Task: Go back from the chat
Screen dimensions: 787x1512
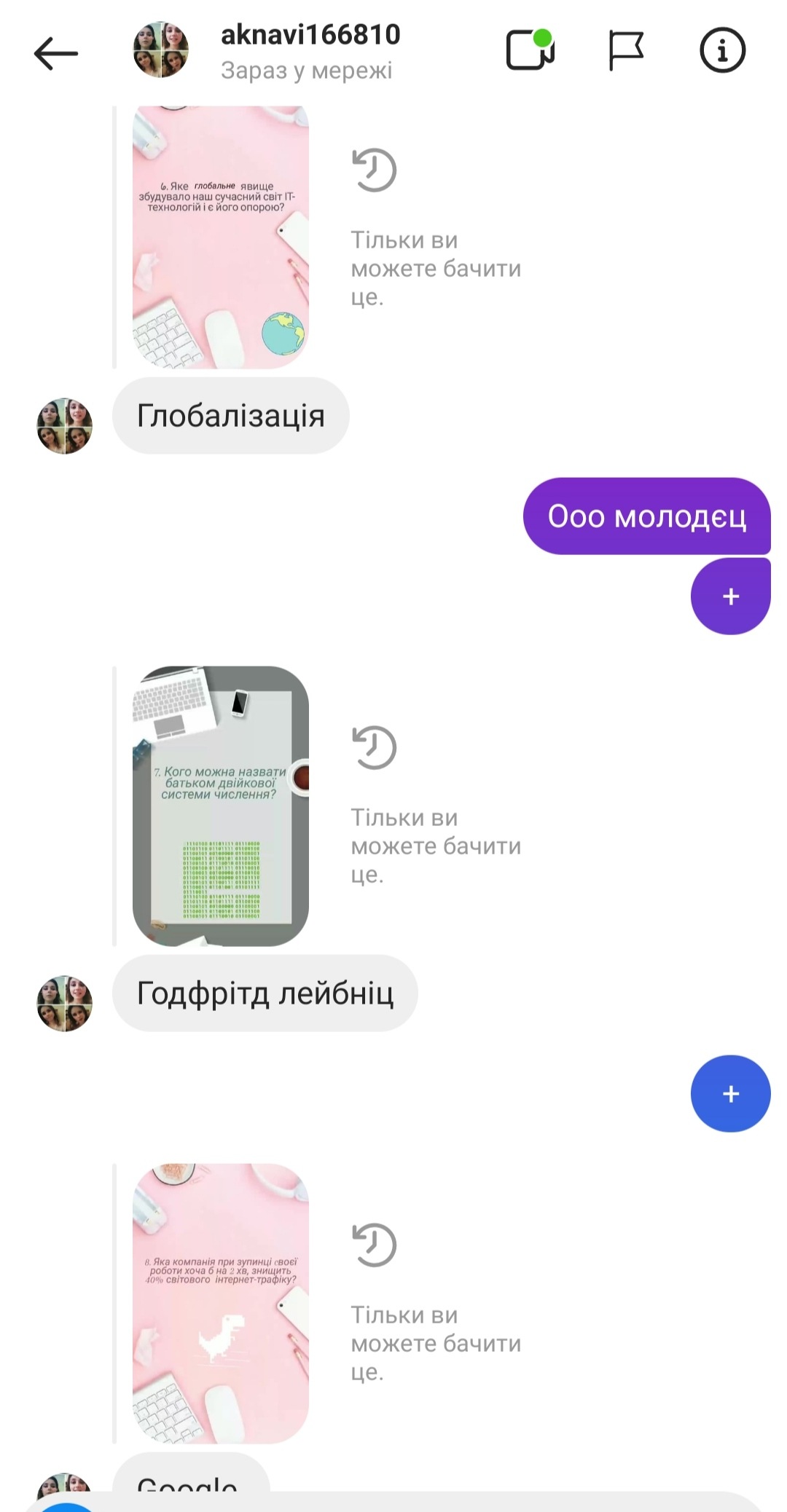Action: [55, 53]
